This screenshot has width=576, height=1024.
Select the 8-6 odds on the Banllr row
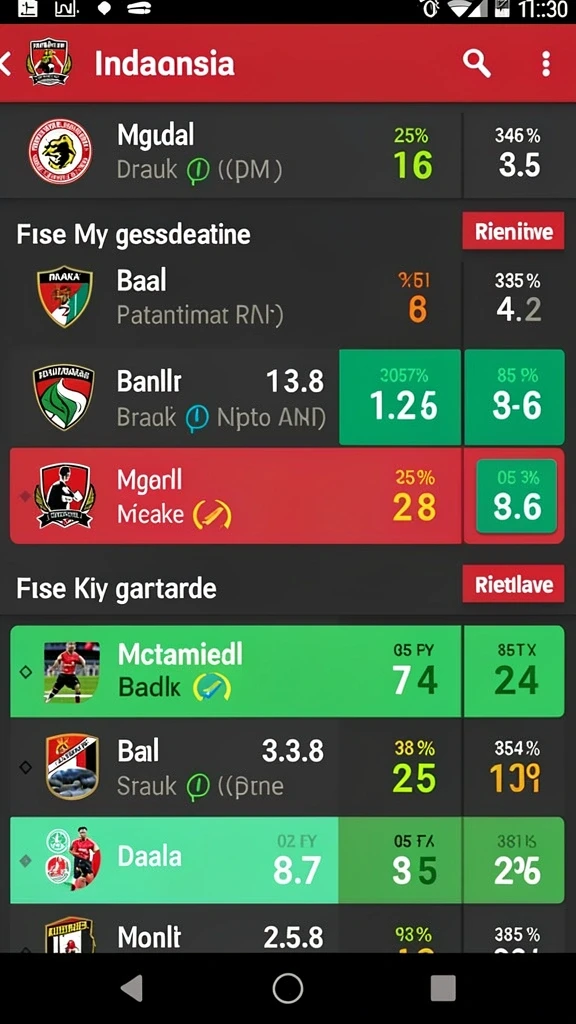tap(515, 397)
